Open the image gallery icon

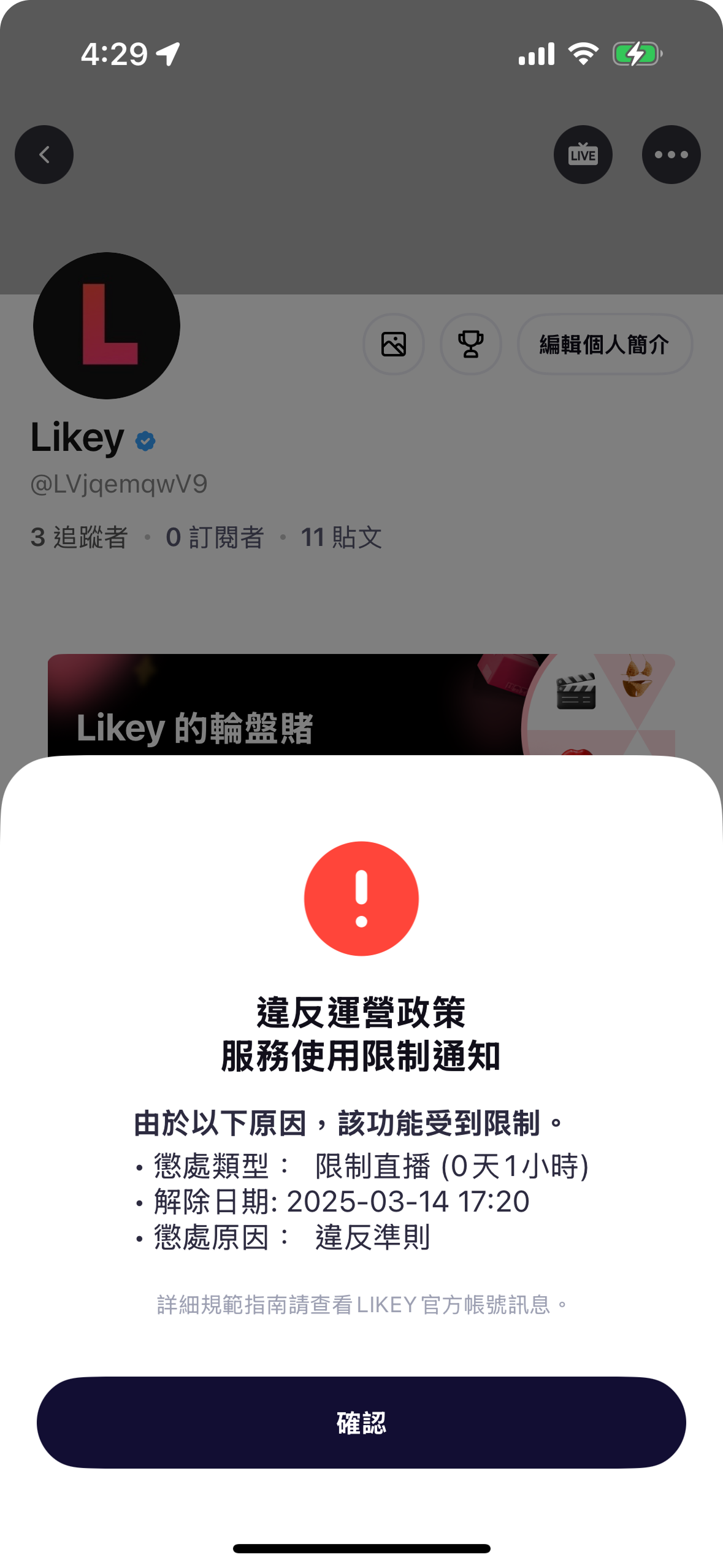tap(394, 344)
